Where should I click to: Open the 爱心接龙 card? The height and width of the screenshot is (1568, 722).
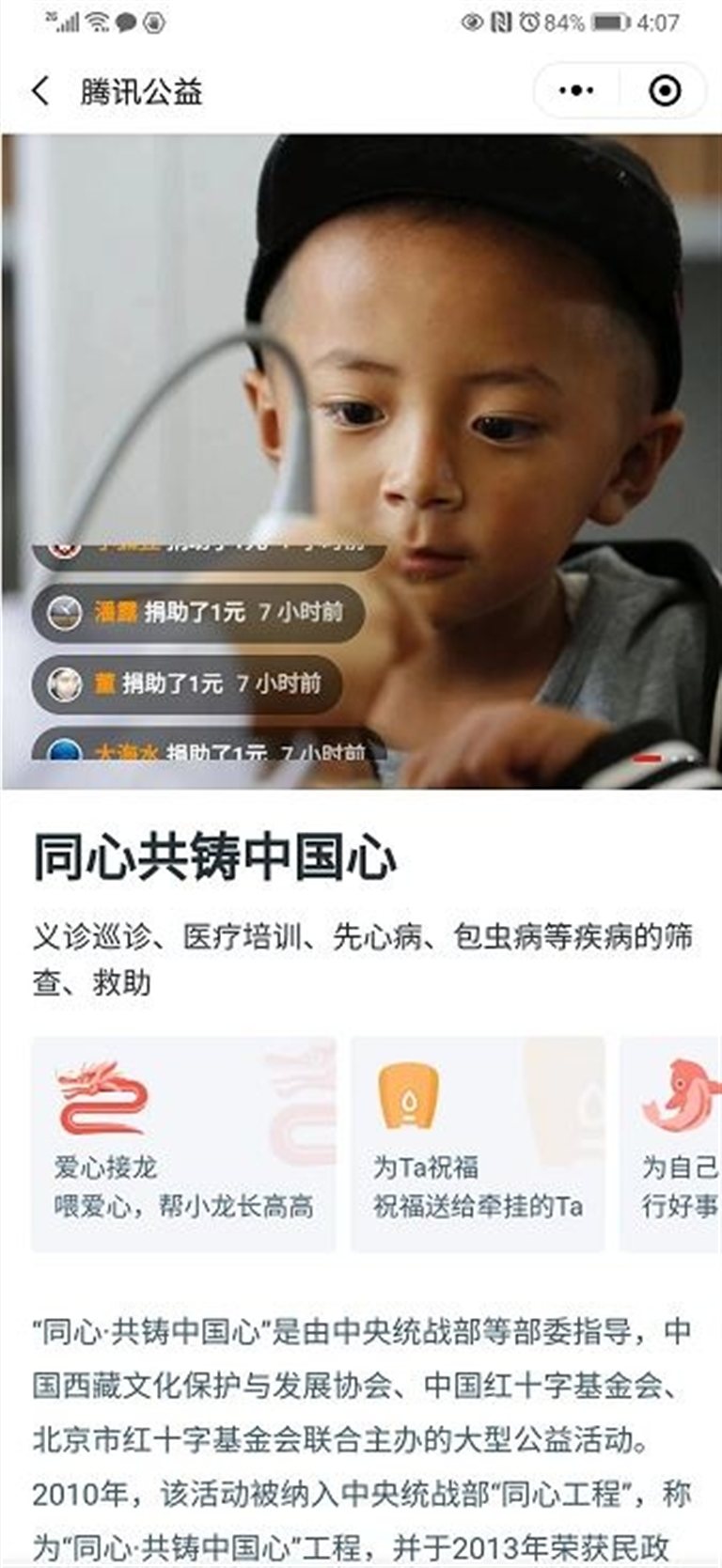coord(183,1143)
